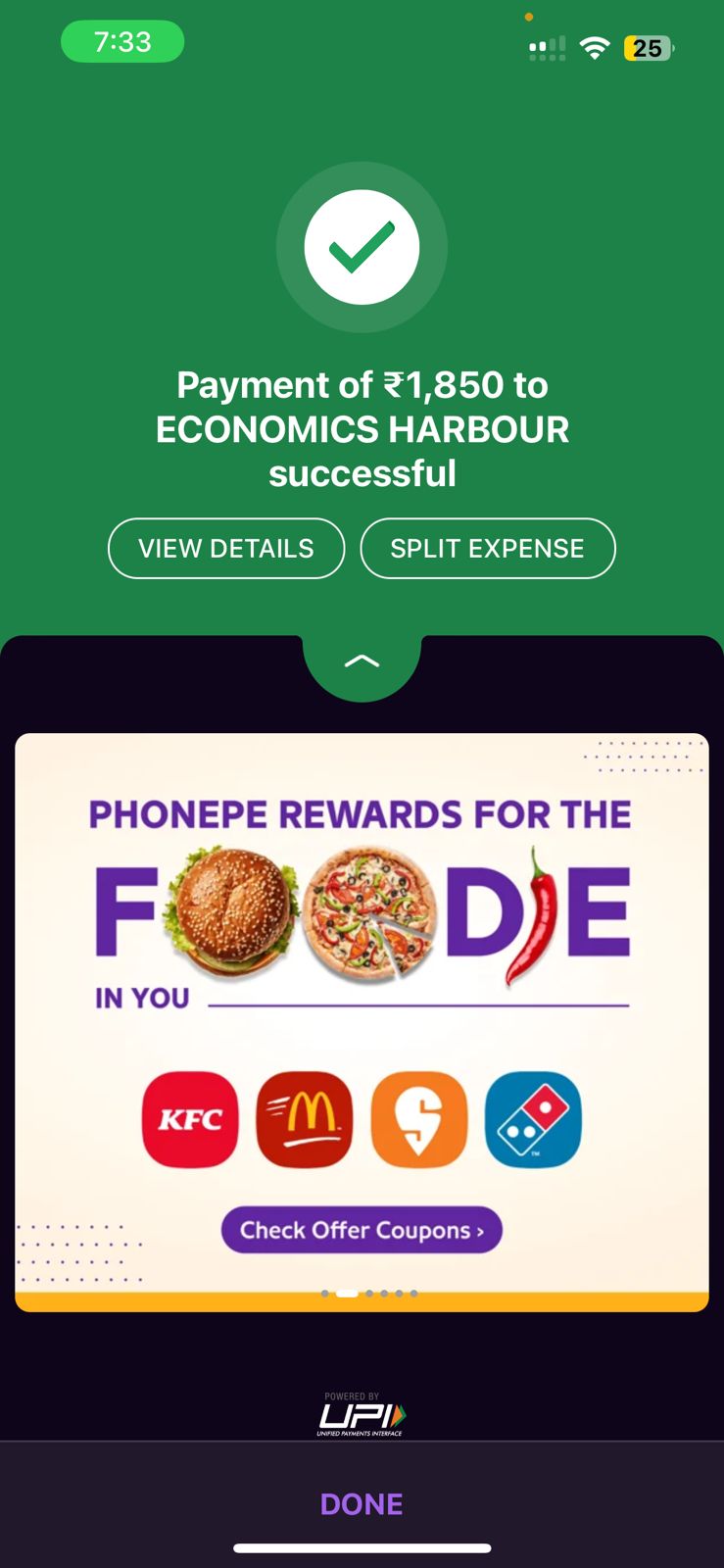Tap Done to finish
This screenshot has width=724, height=1568.
[x=362, y=1504]
